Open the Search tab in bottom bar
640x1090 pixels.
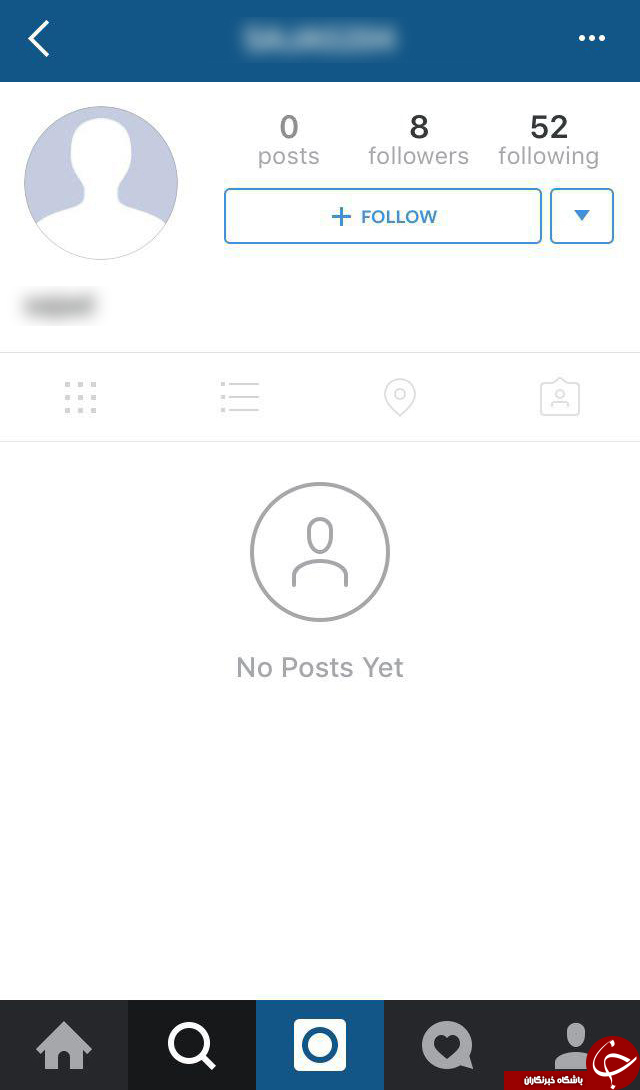[x=192, y=1045]
